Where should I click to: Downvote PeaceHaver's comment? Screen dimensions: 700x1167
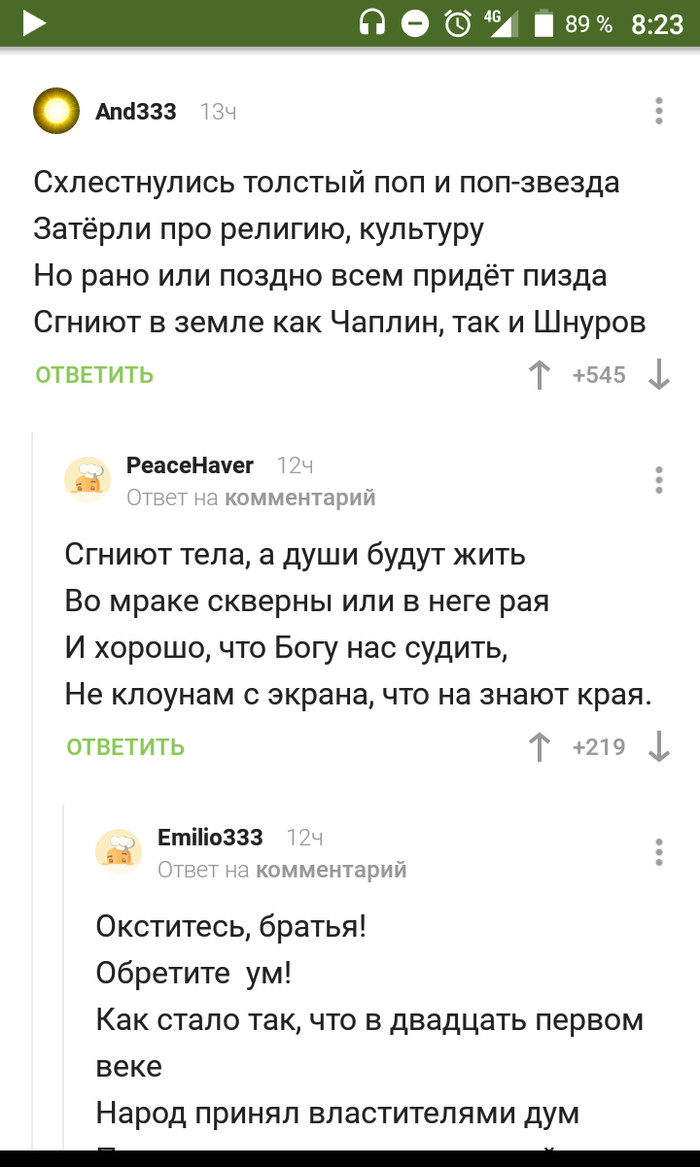point(659,747)
